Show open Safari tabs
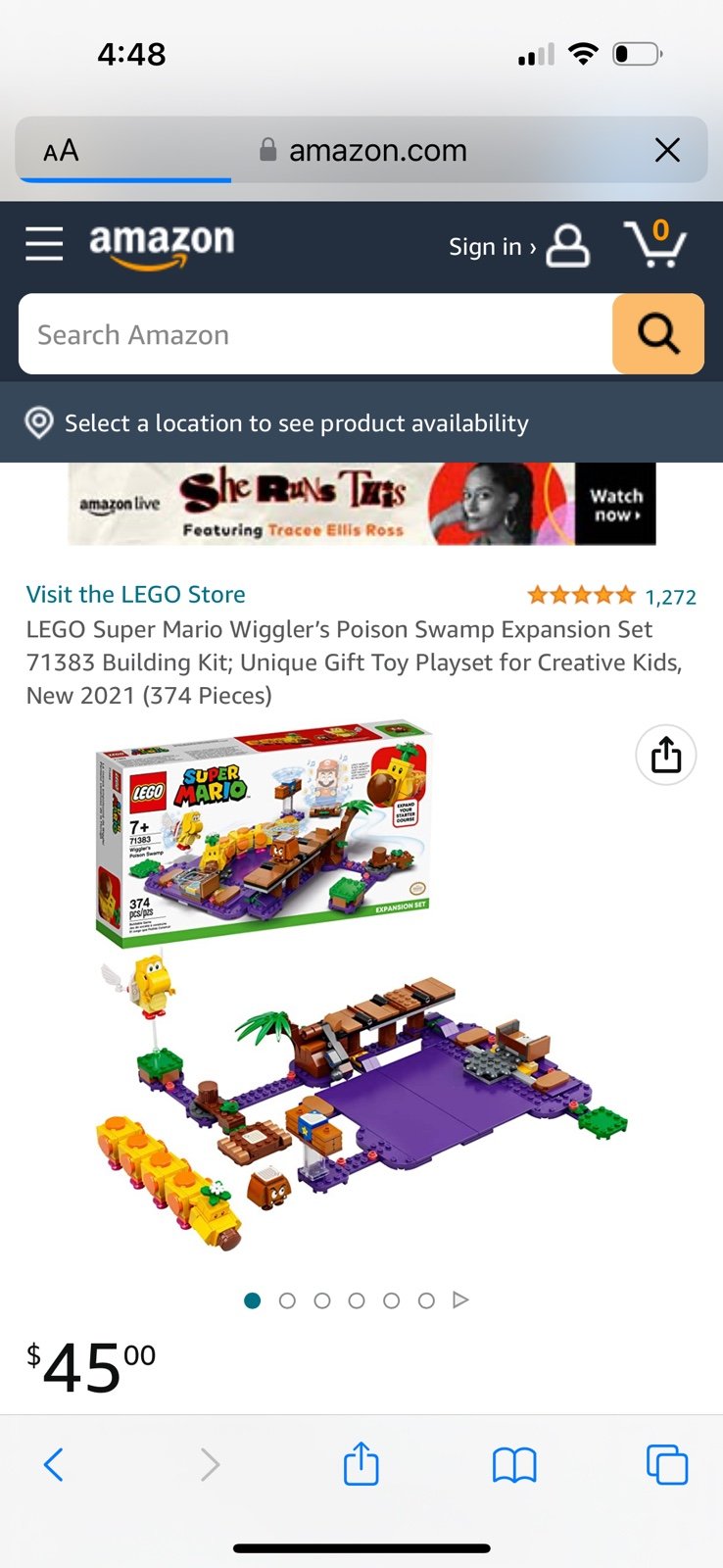This screenshot has height=1568, width=723. coord(667,1465)
